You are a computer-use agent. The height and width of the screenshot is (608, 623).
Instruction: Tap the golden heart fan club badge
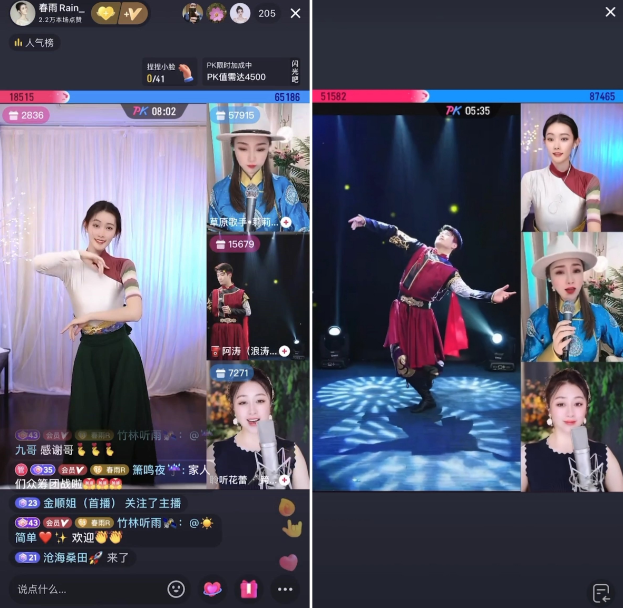pyautogui.click(x=105, y=13)
